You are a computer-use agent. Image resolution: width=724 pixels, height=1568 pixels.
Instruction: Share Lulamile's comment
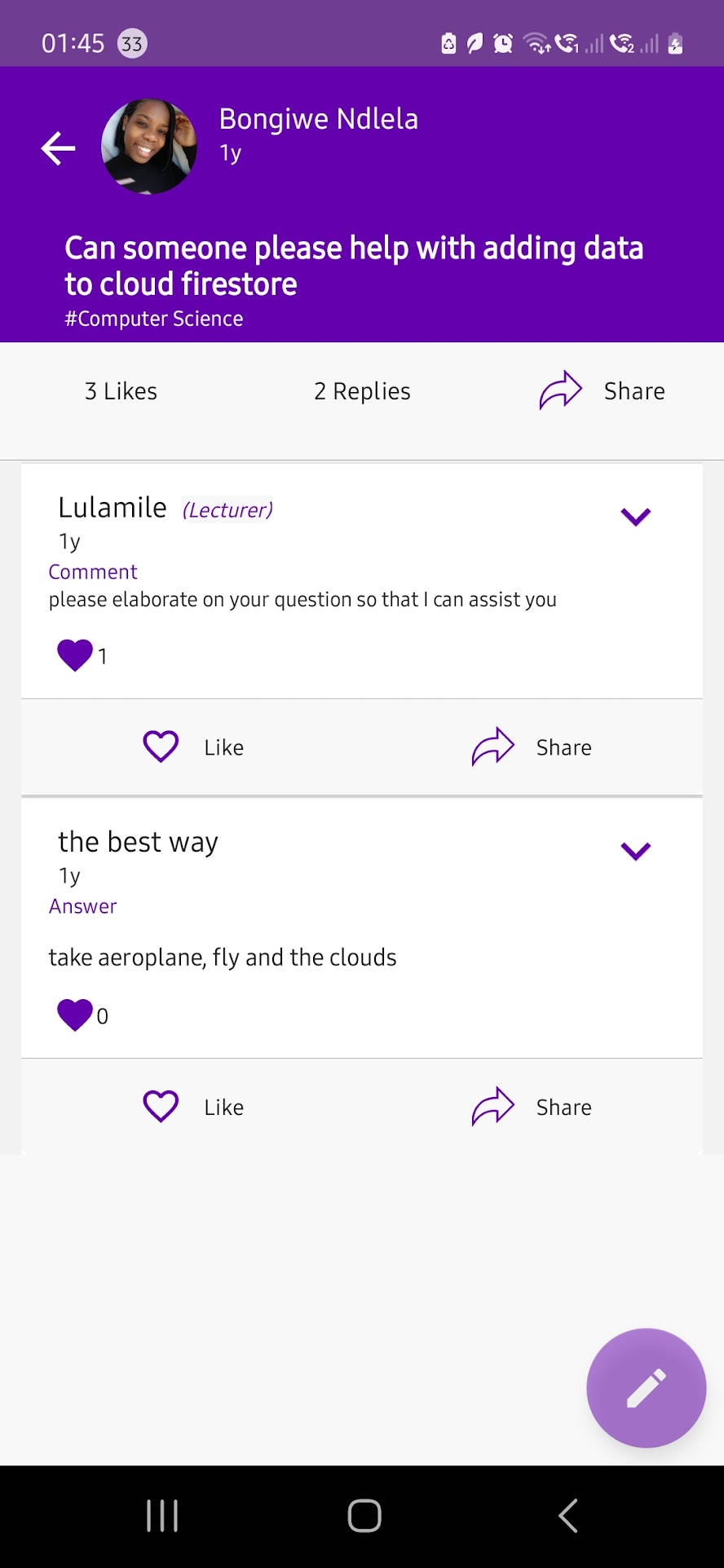pyautogui.click(x=532, y=747)
